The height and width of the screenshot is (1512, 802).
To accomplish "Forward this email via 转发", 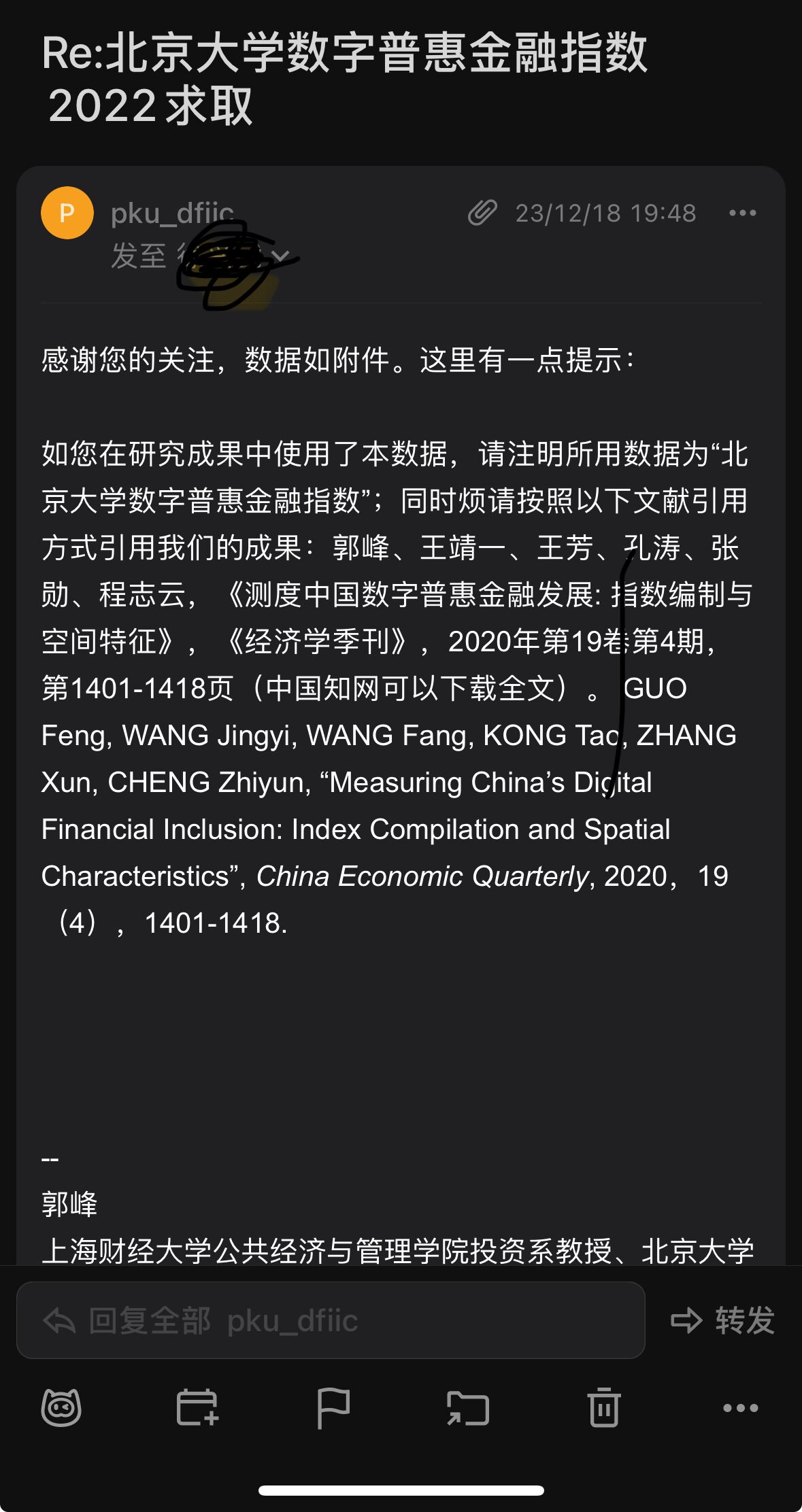I will 723,1320.
